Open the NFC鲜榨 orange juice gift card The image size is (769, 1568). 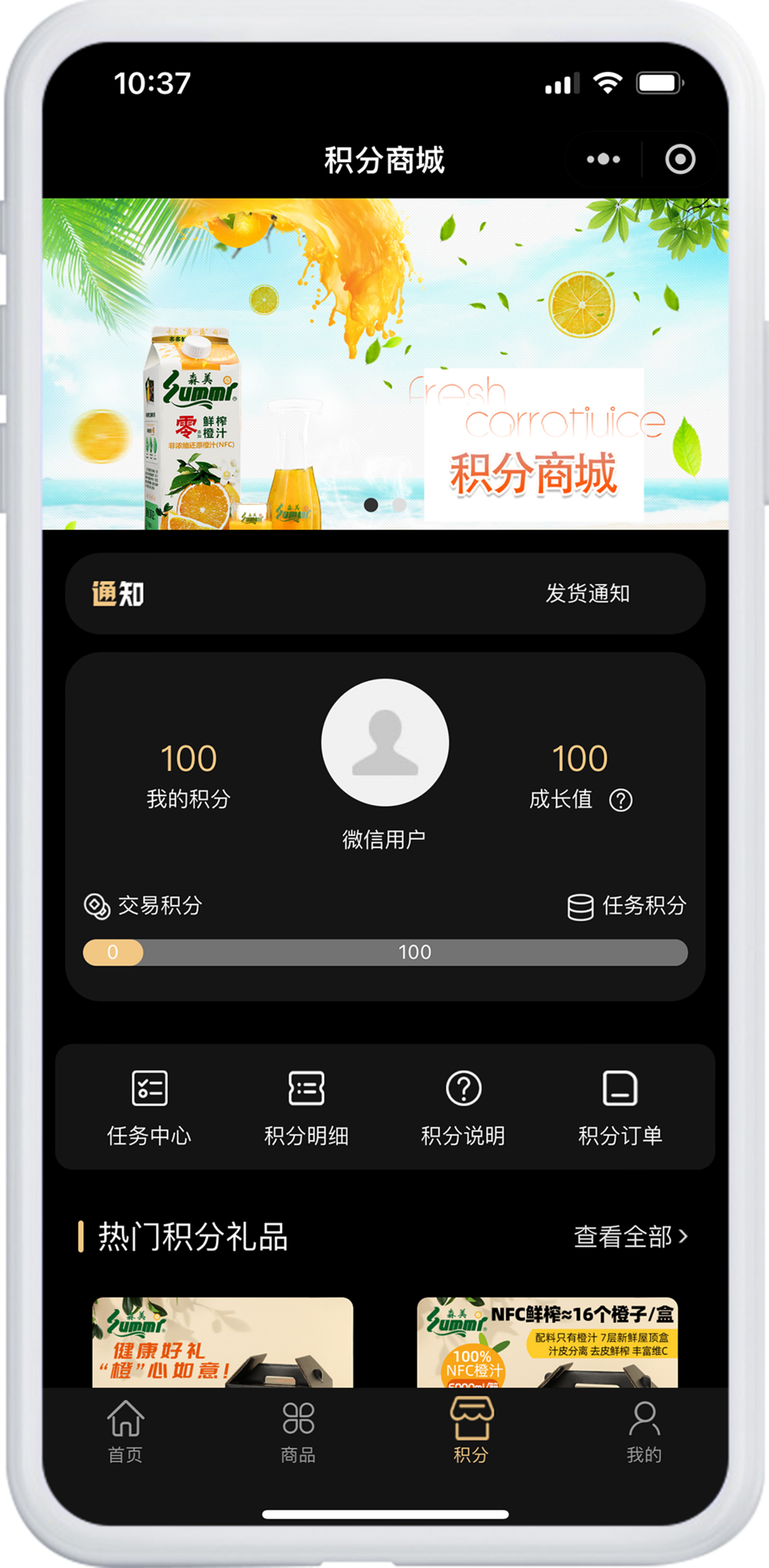547,1342
